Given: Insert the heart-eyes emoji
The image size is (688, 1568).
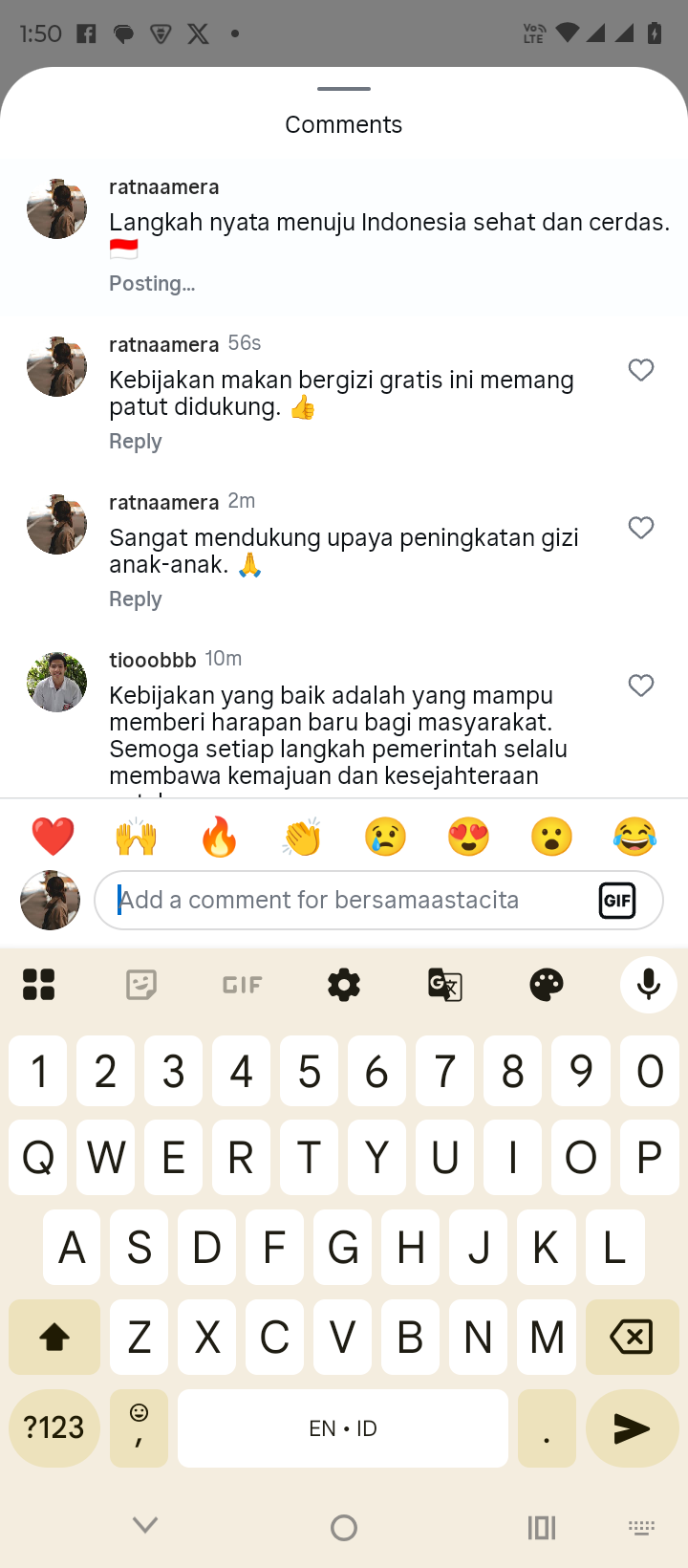Looking at the screenshot, I should 468,837.
